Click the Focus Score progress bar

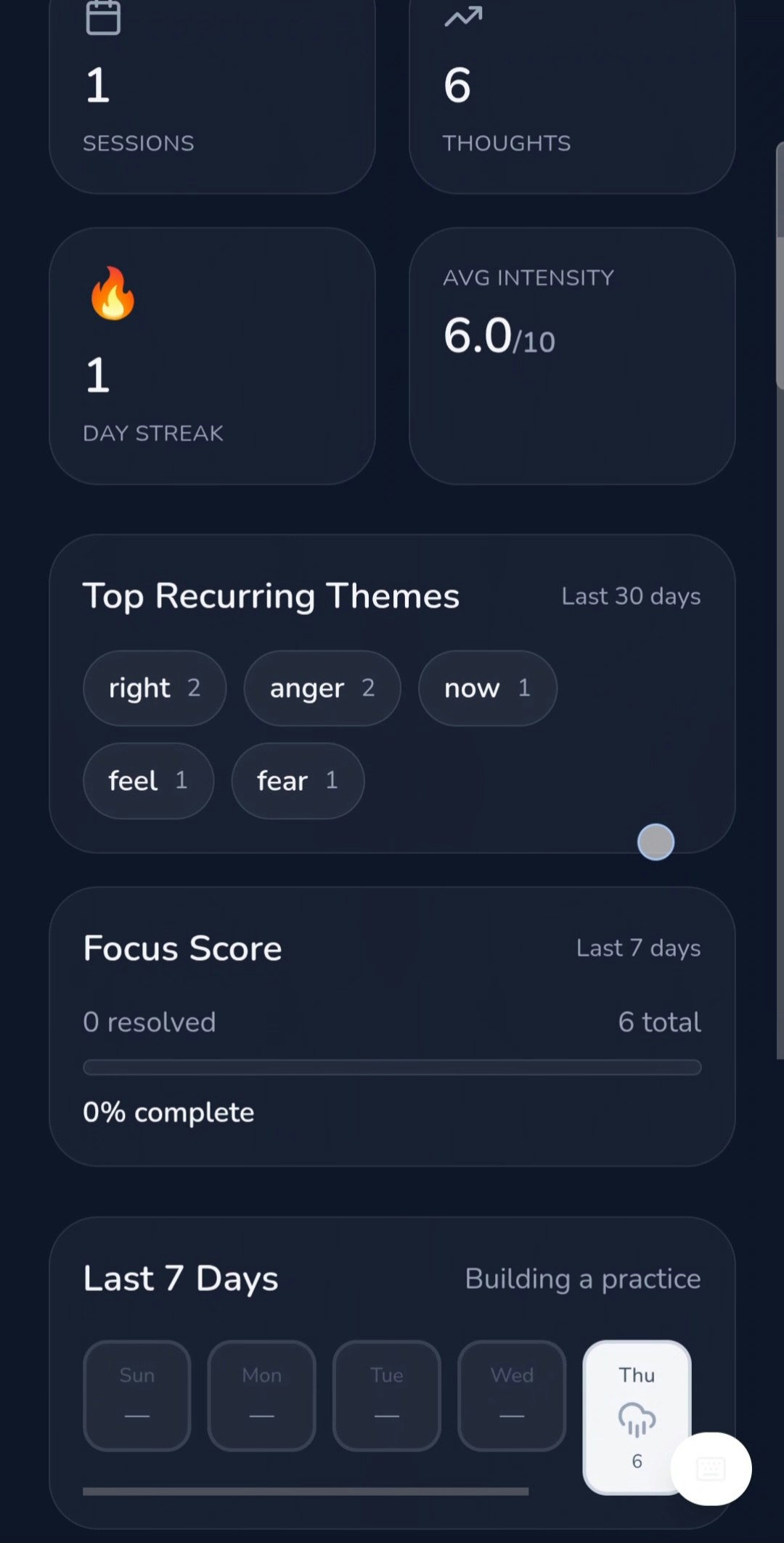click(392, 1067)
